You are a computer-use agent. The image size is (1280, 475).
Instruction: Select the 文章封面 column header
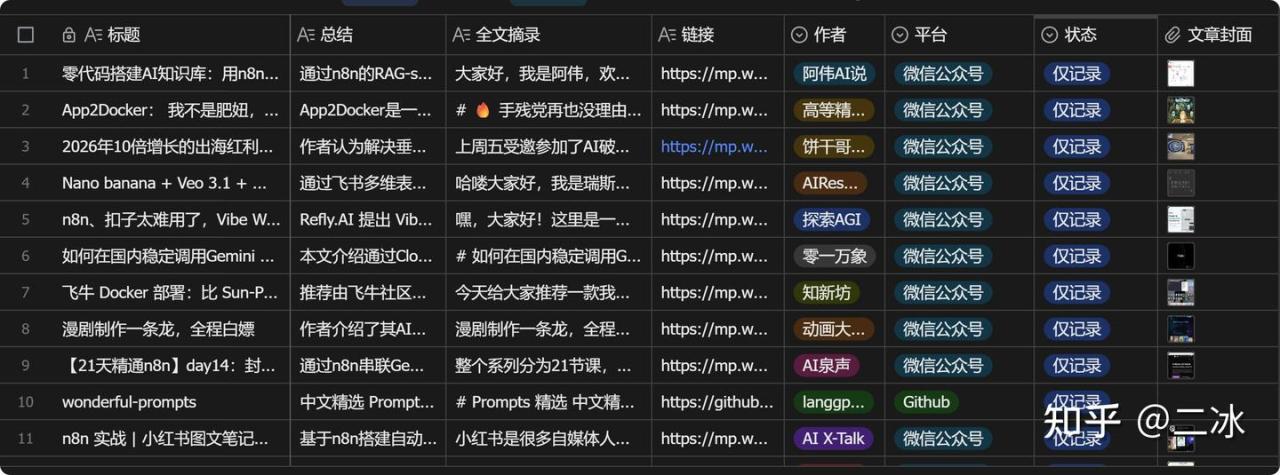click(x=1219, y=35)
